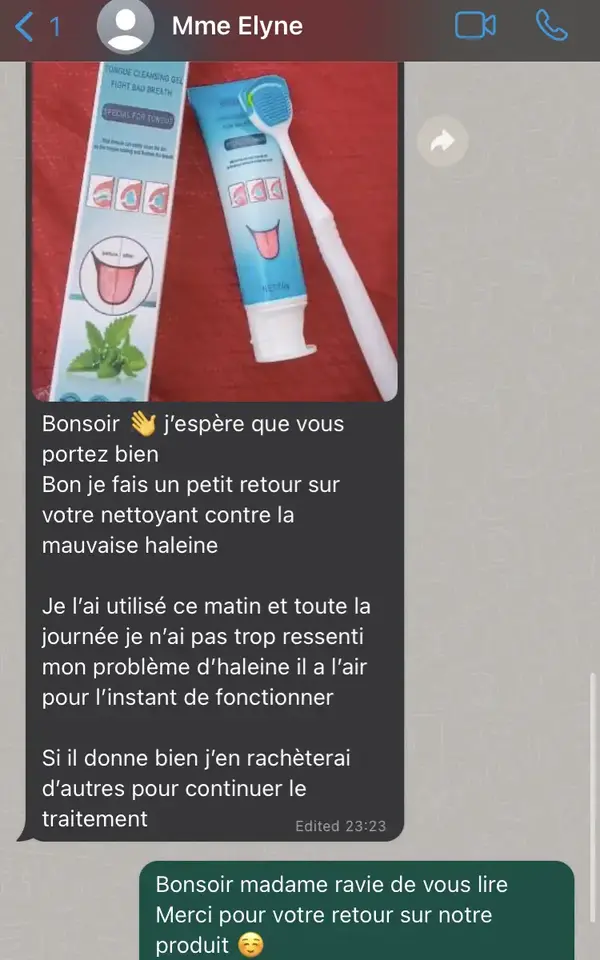The image size is (600, 960).
Task: Start a video call with Mme Elyne
Action: [475, 26]
